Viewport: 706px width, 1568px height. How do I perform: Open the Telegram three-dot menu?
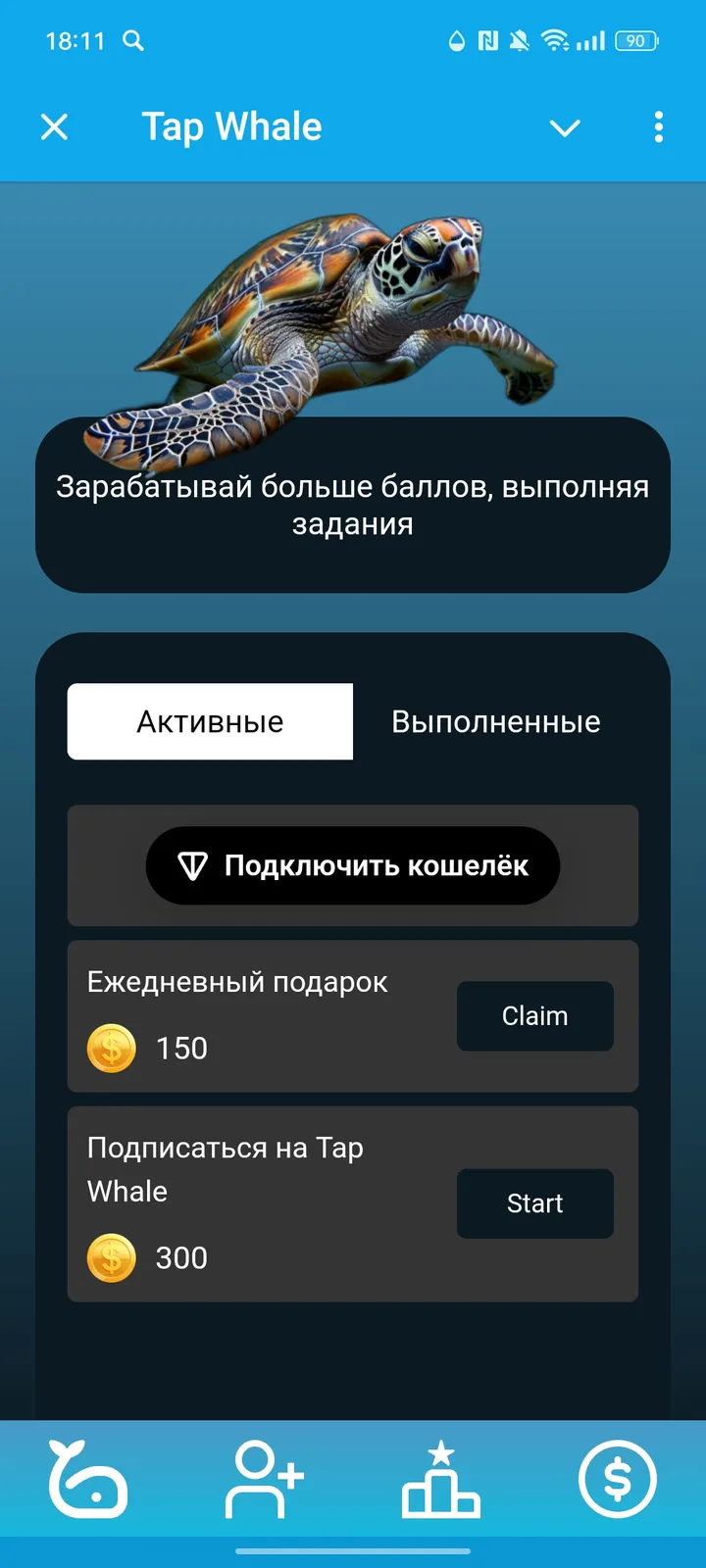(x=658, y=127)
